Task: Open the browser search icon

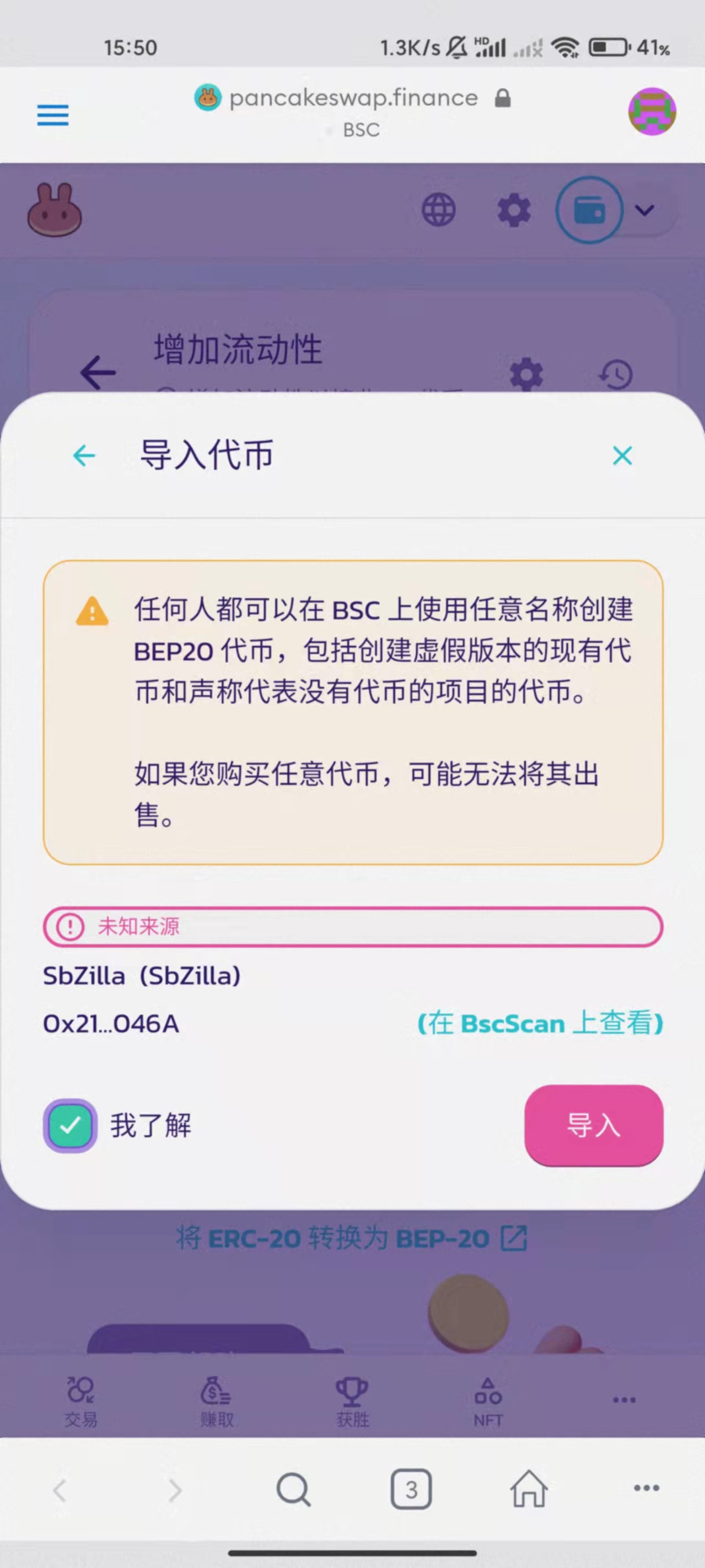Action: point(293,1490)
